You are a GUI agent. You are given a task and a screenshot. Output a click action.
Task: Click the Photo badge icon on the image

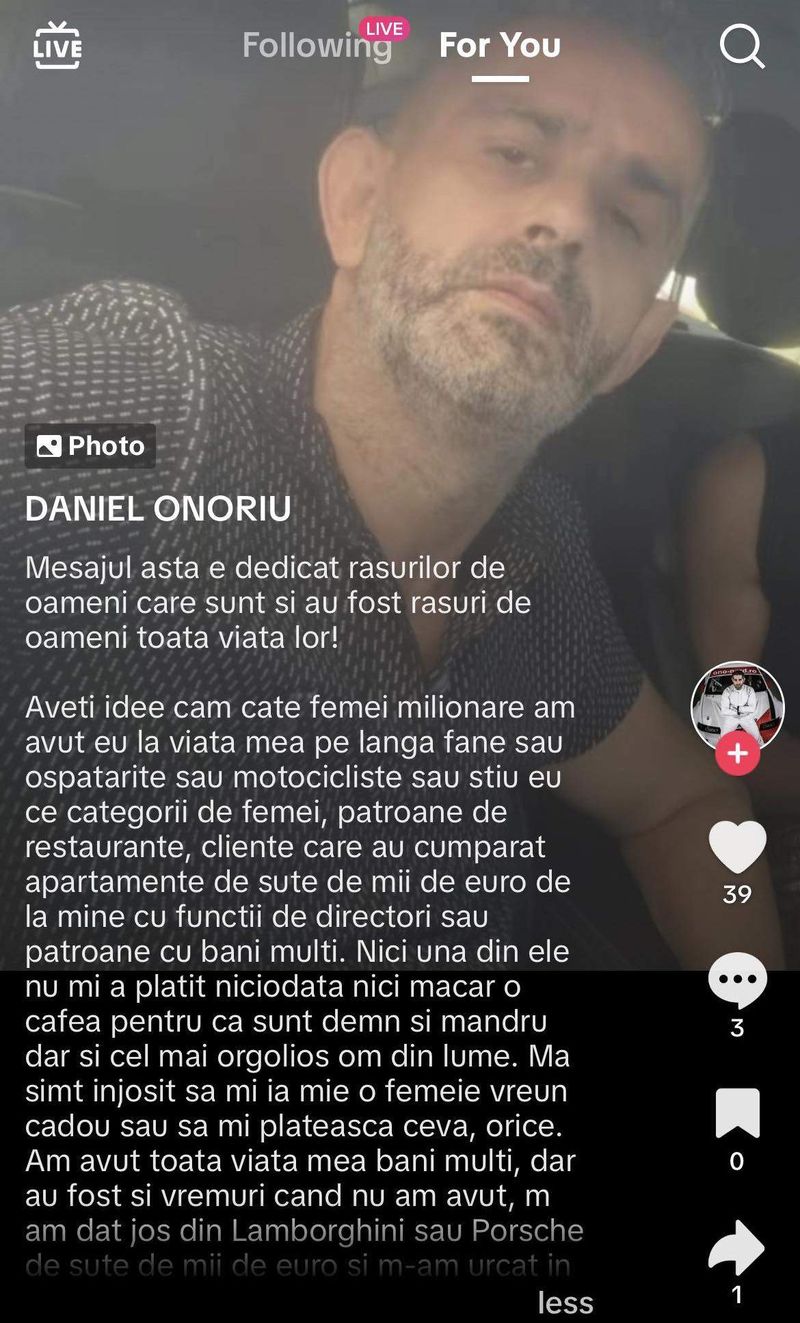tap(51, 446)
